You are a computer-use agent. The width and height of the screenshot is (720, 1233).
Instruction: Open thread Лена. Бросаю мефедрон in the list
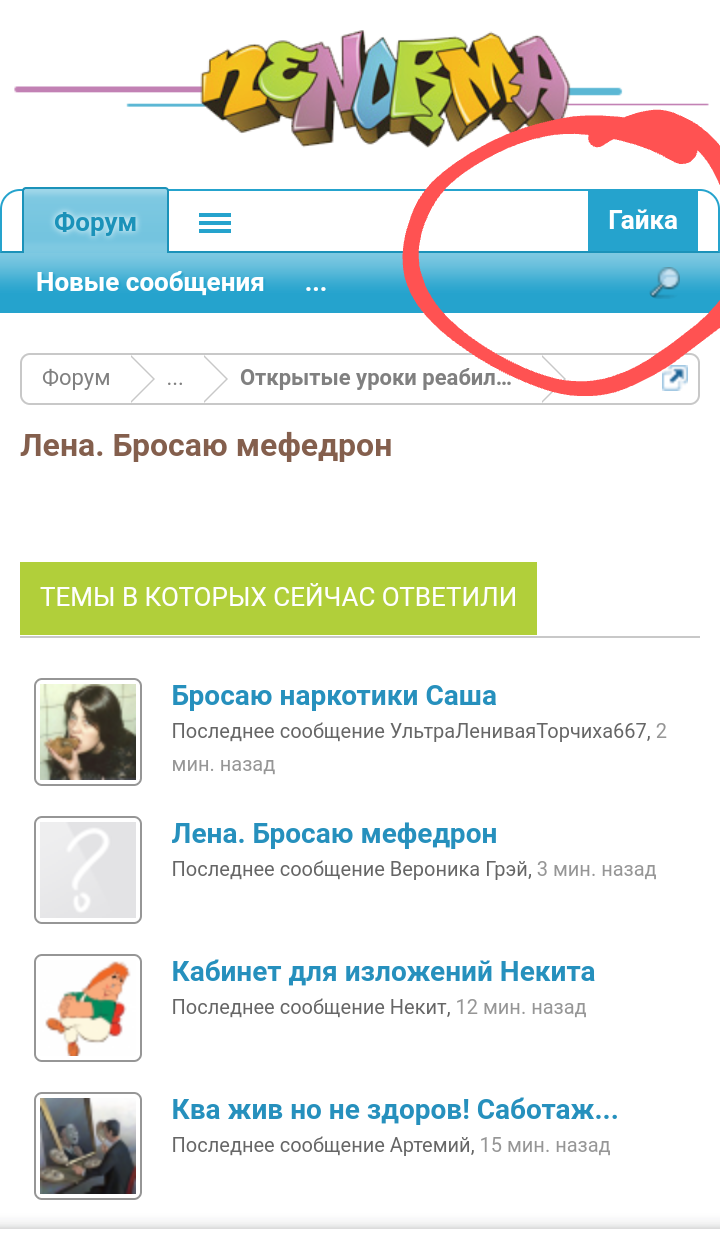pos(334,833)
